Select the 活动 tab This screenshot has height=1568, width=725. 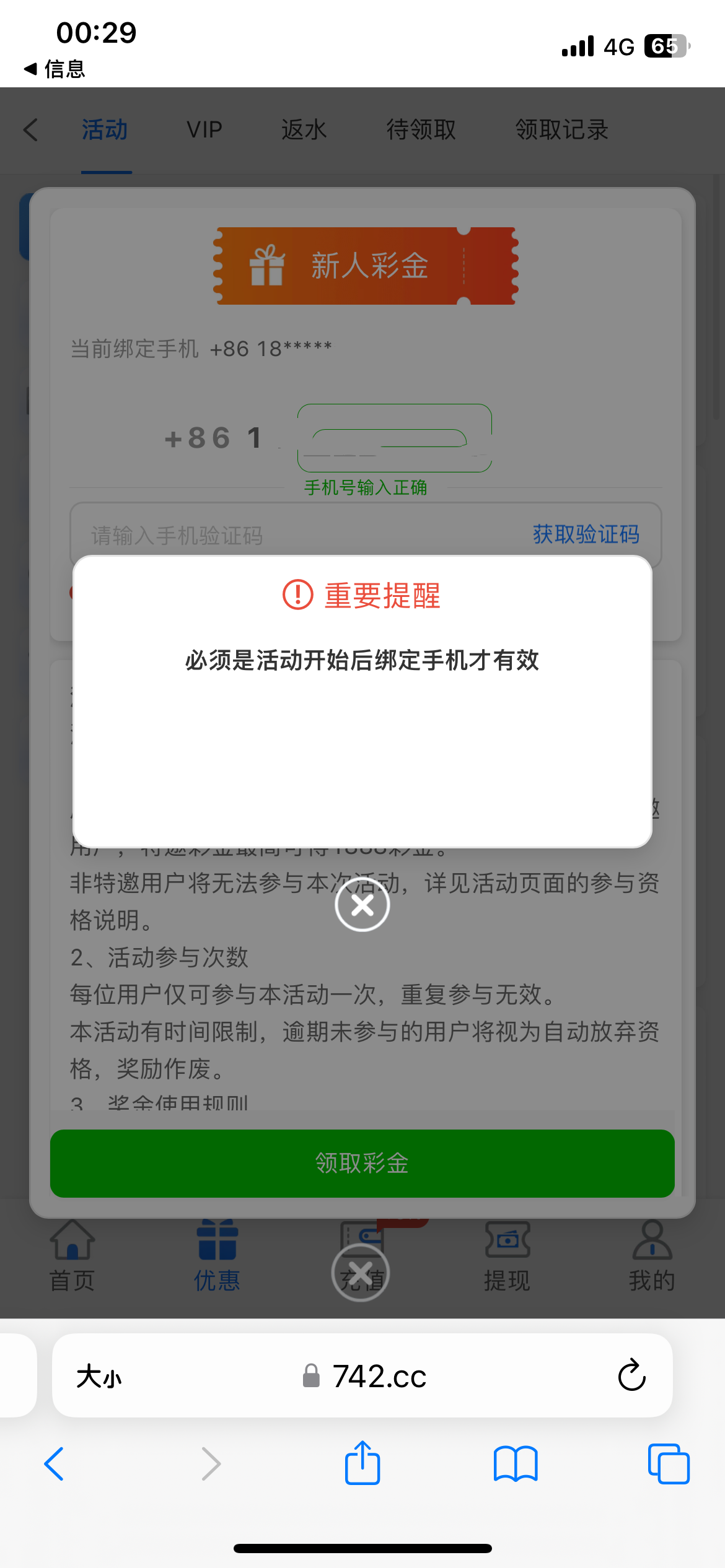(105, 130)
